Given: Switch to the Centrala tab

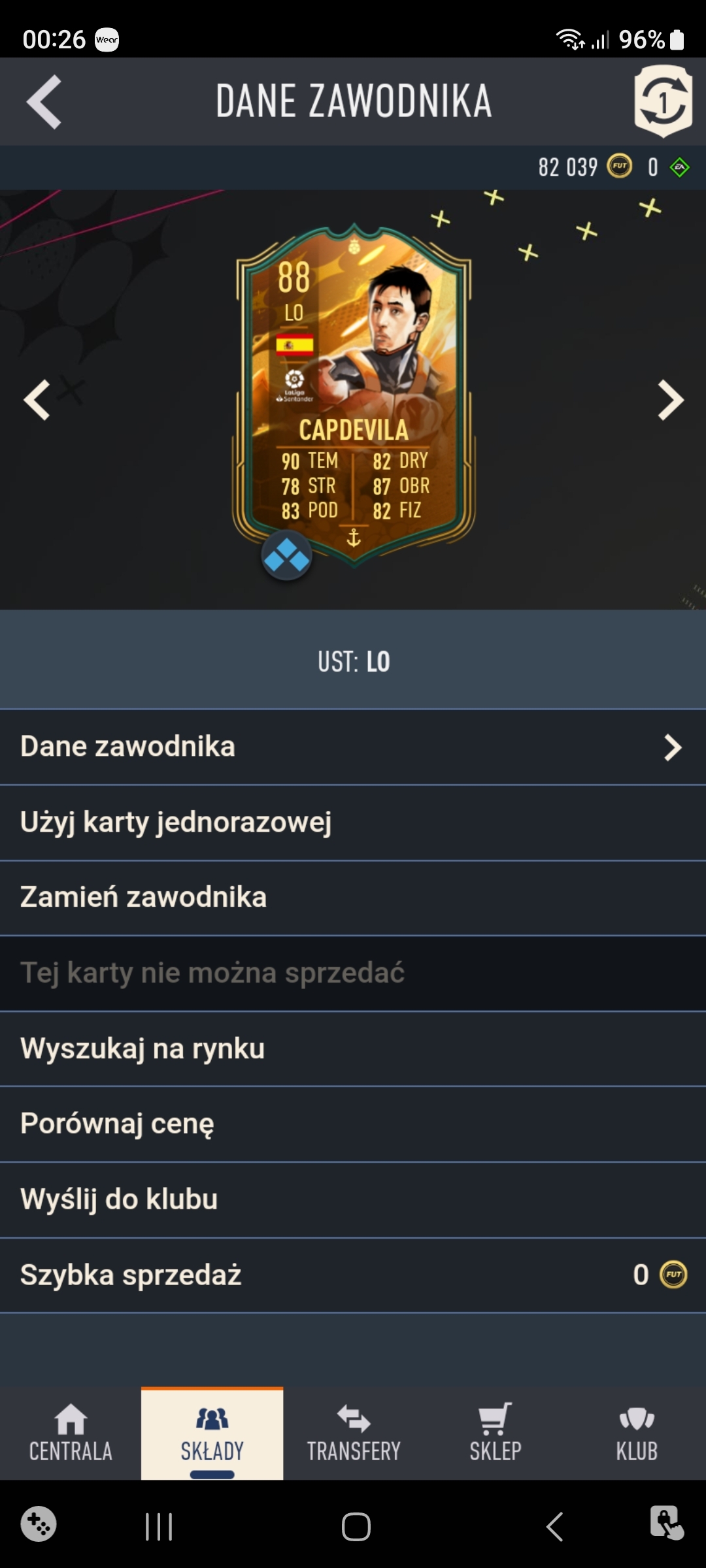Looking at the screenshot, I should [x=71, y=1434].
